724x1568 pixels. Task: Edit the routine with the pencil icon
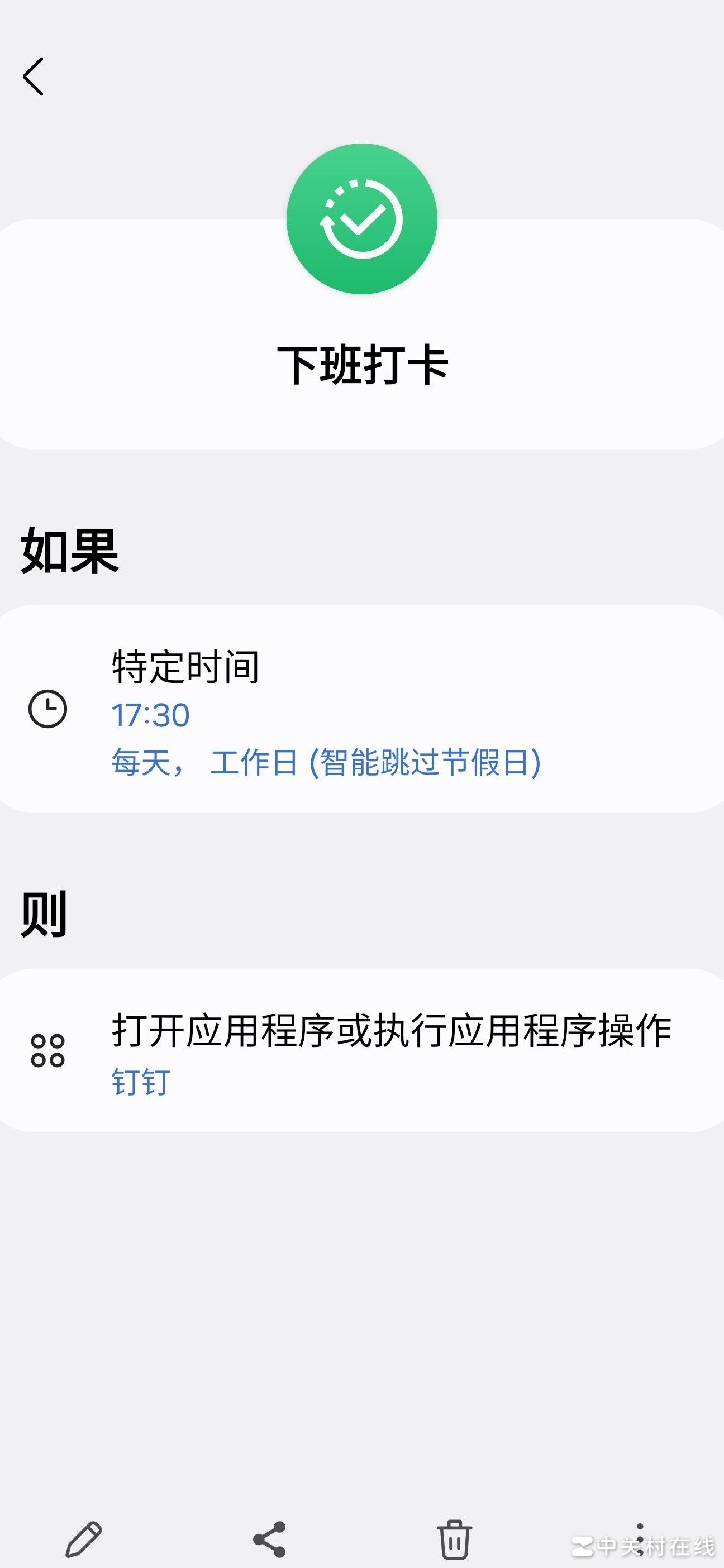tap(83, 1539)
